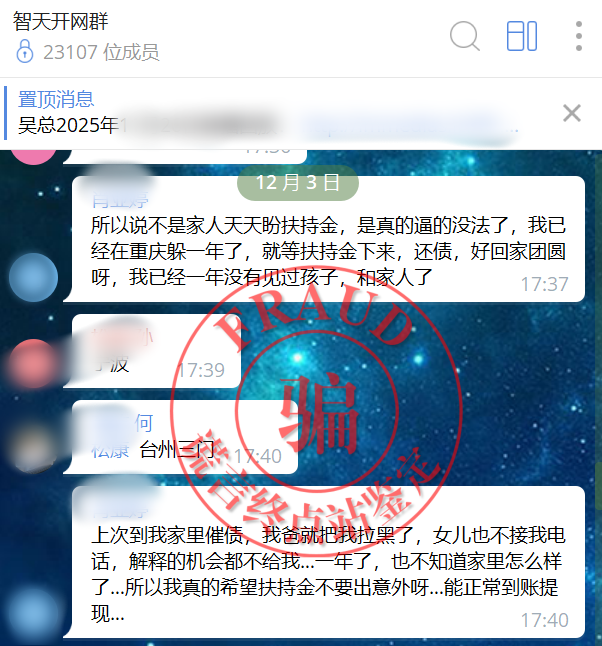Image resolution: width=602 pixels, height=646 pixels.
Task: Search within the group chat
Action: point(465,37)
